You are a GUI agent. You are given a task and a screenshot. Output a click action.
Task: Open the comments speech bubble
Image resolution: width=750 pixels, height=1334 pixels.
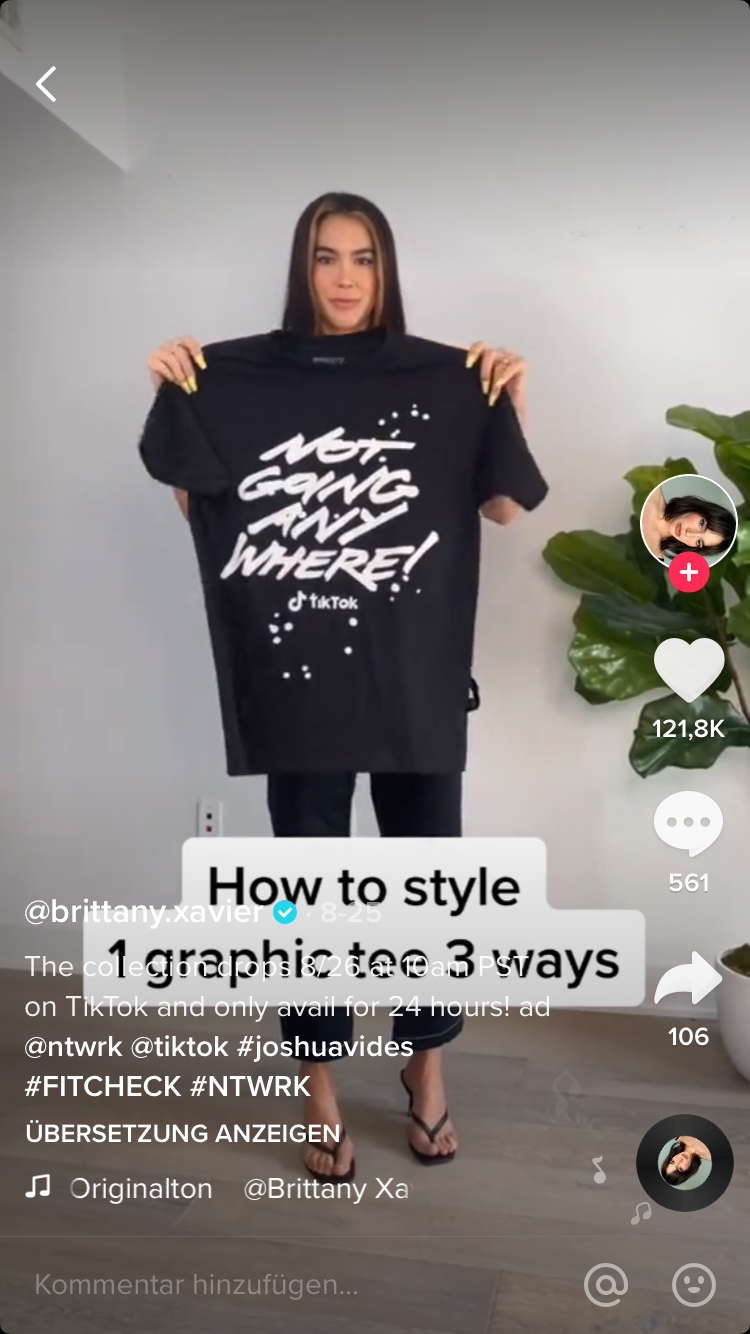point(688,823)
